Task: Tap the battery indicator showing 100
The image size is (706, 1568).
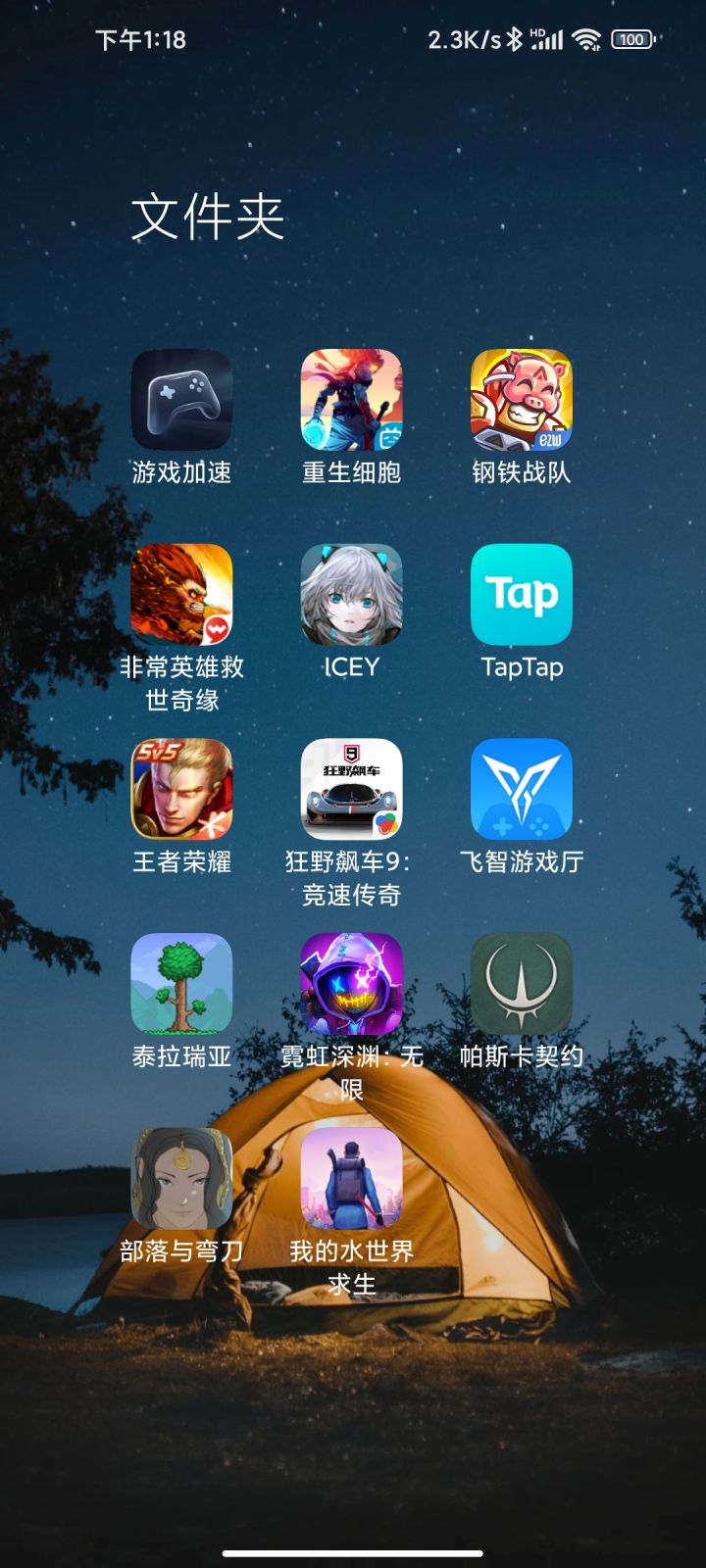Action: (x=631, y=39)
